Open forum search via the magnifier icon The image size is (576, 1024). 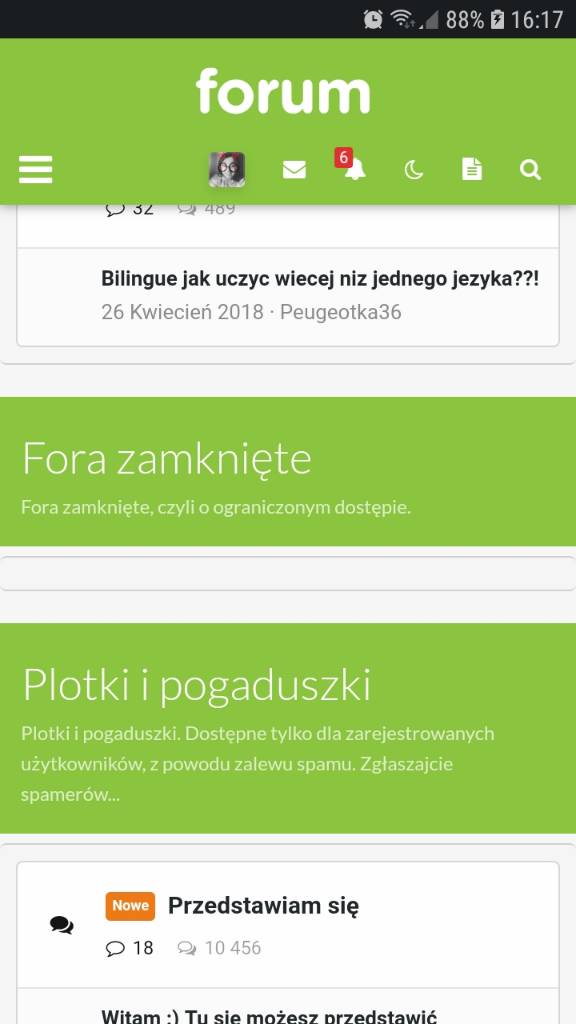(x=530, y=170)
